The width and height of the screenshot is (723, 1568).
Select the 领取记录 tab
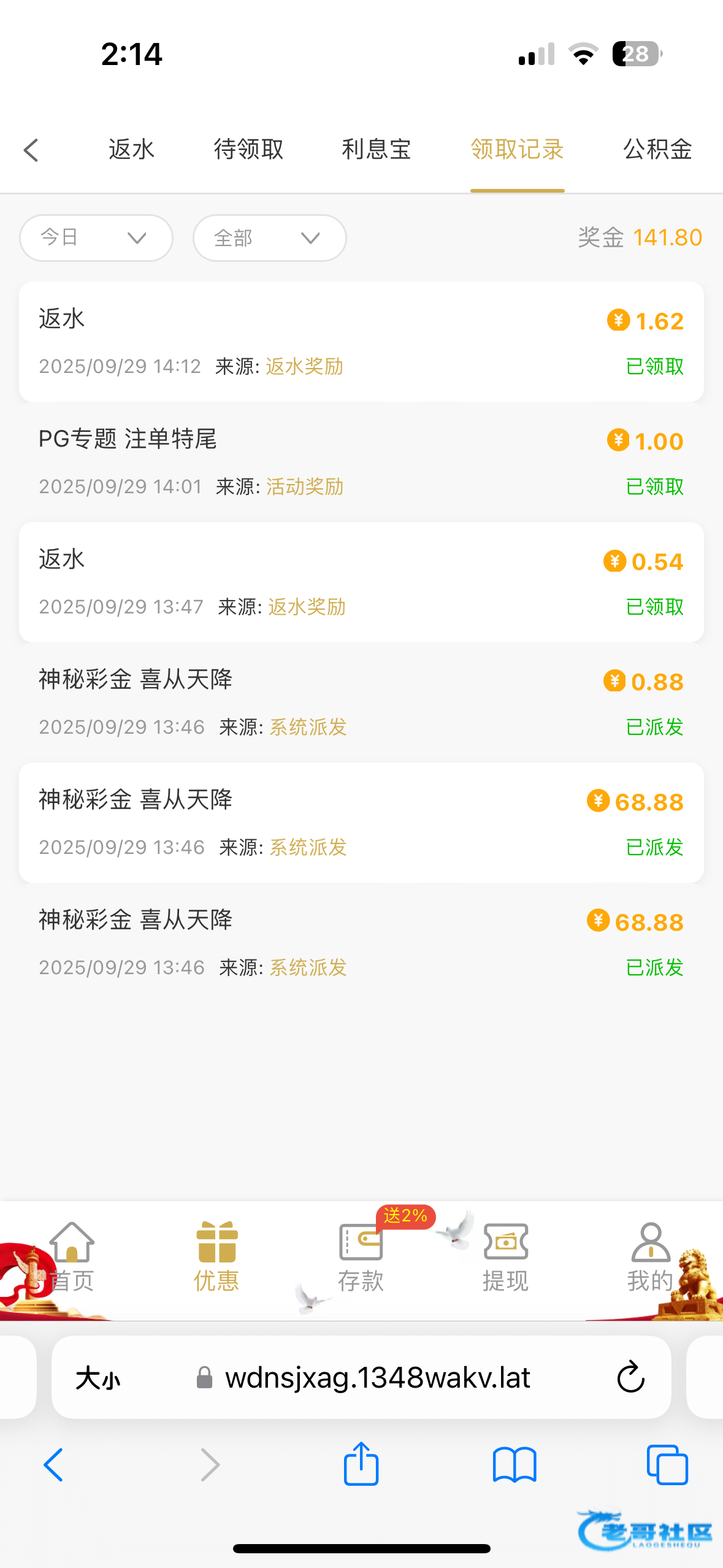point(517,150)
